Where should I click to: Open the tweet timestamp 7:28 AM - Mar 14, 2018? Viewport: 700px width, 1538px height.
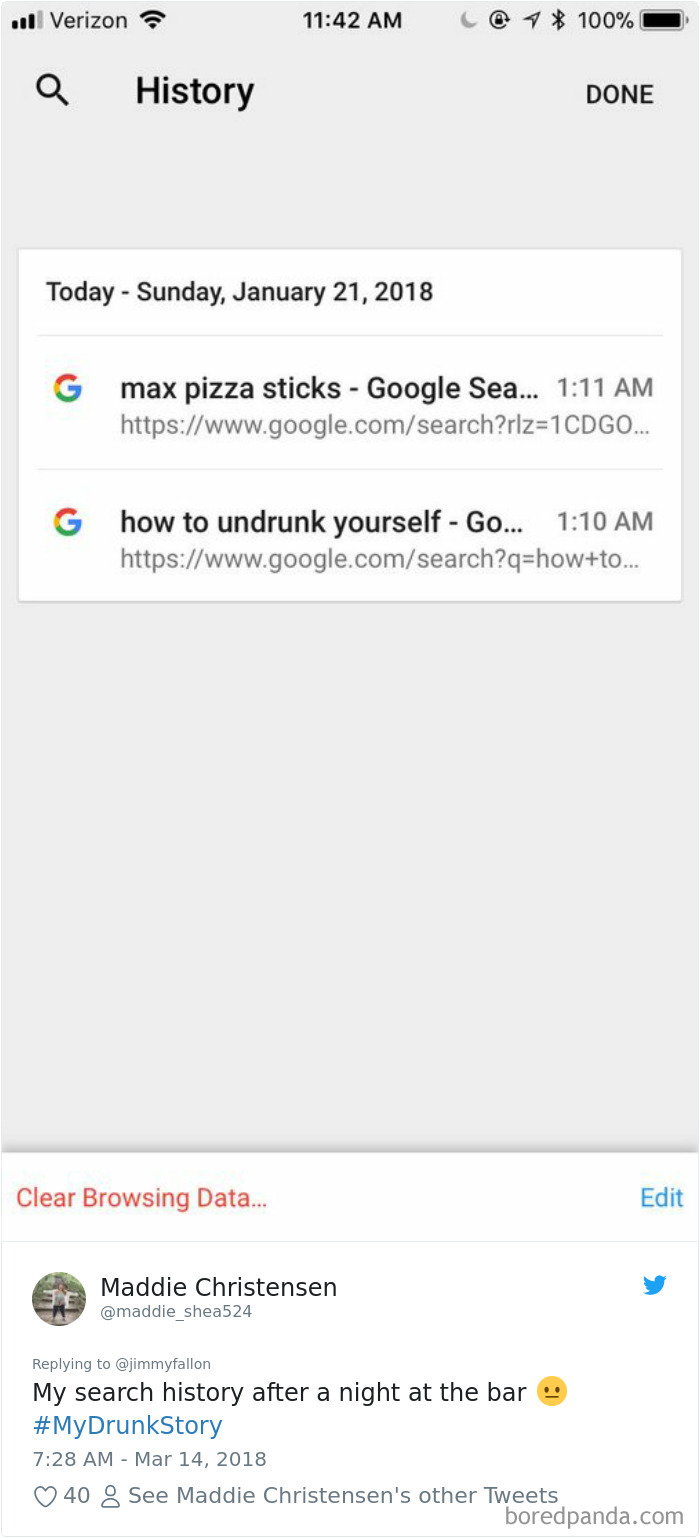(x=149, y=1459)
